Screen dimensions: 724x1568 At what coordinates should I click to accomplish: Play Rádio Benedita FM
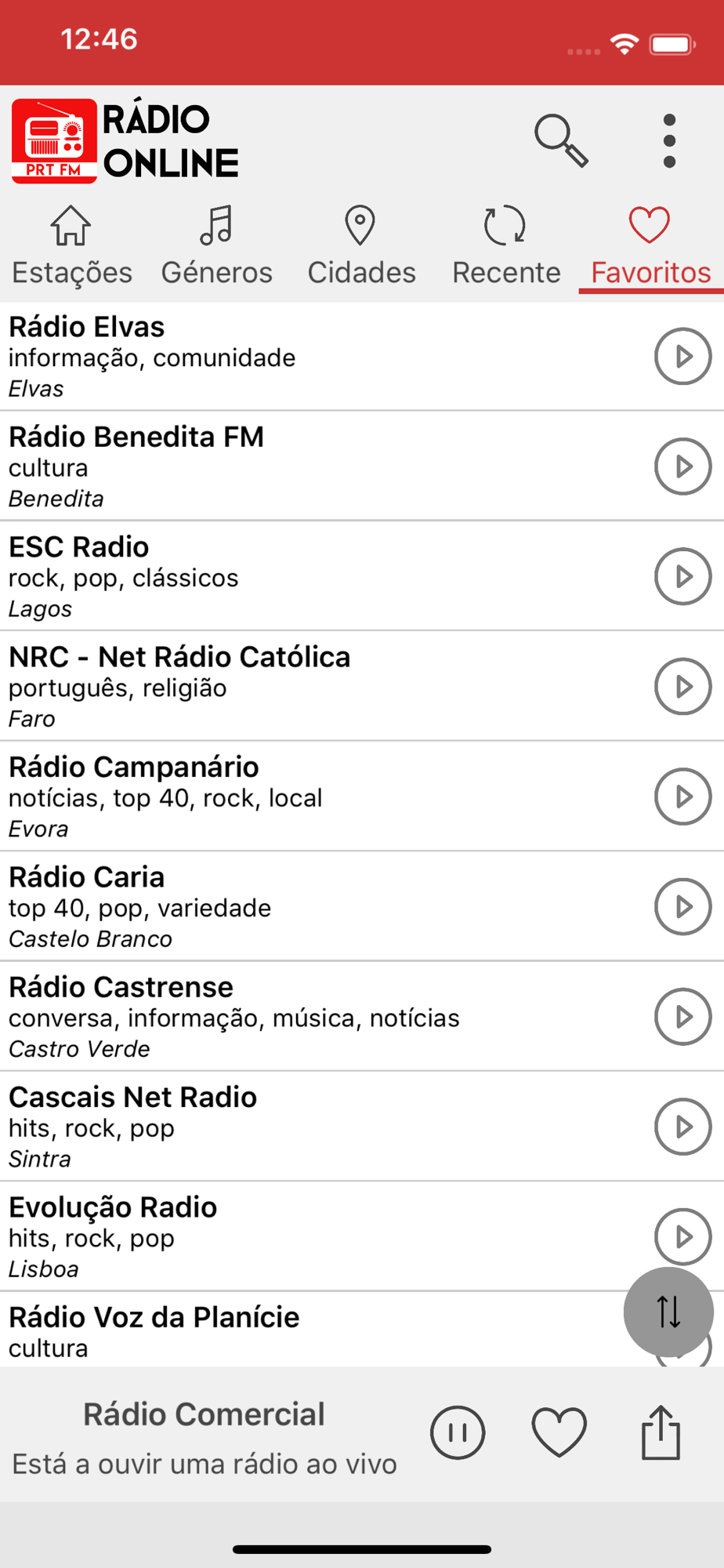[x=682, y=466]
